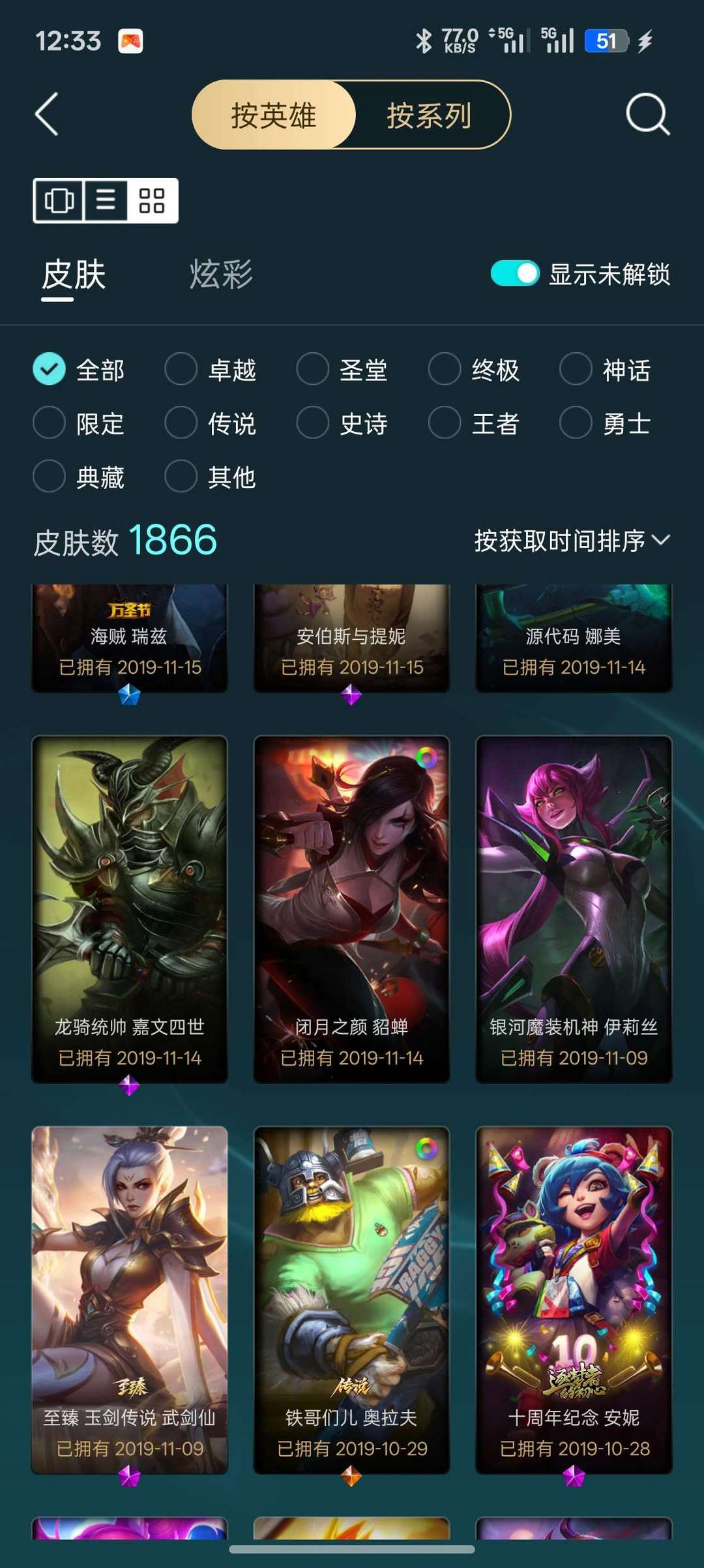Navigate back with the arrow
Image resolution: width=704 pixels, height=1568 pixels.
click(46, 113)
